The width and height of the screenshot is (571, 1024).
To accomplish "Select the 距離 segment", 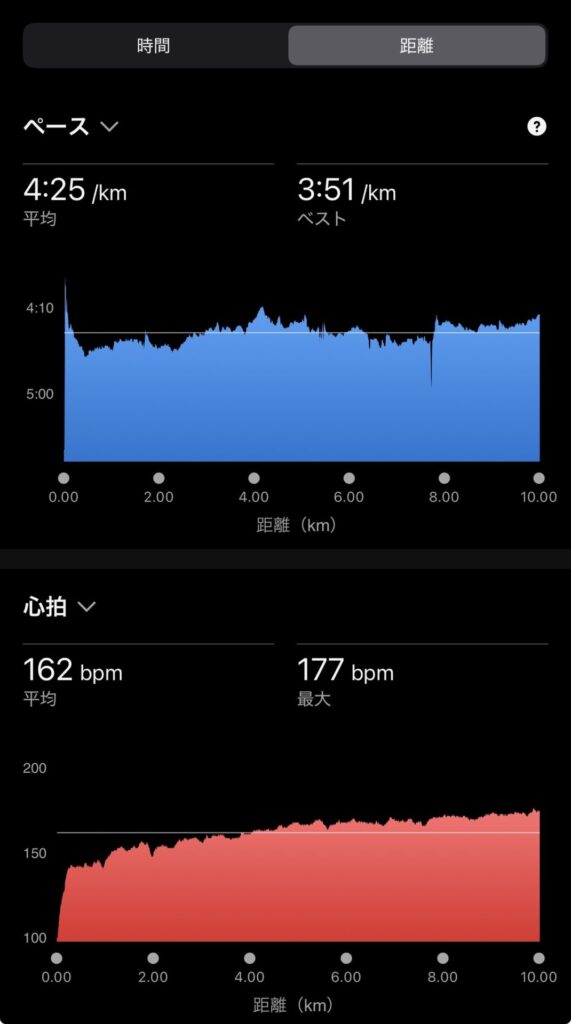I will pyautogui.click(x=417, y=46).
